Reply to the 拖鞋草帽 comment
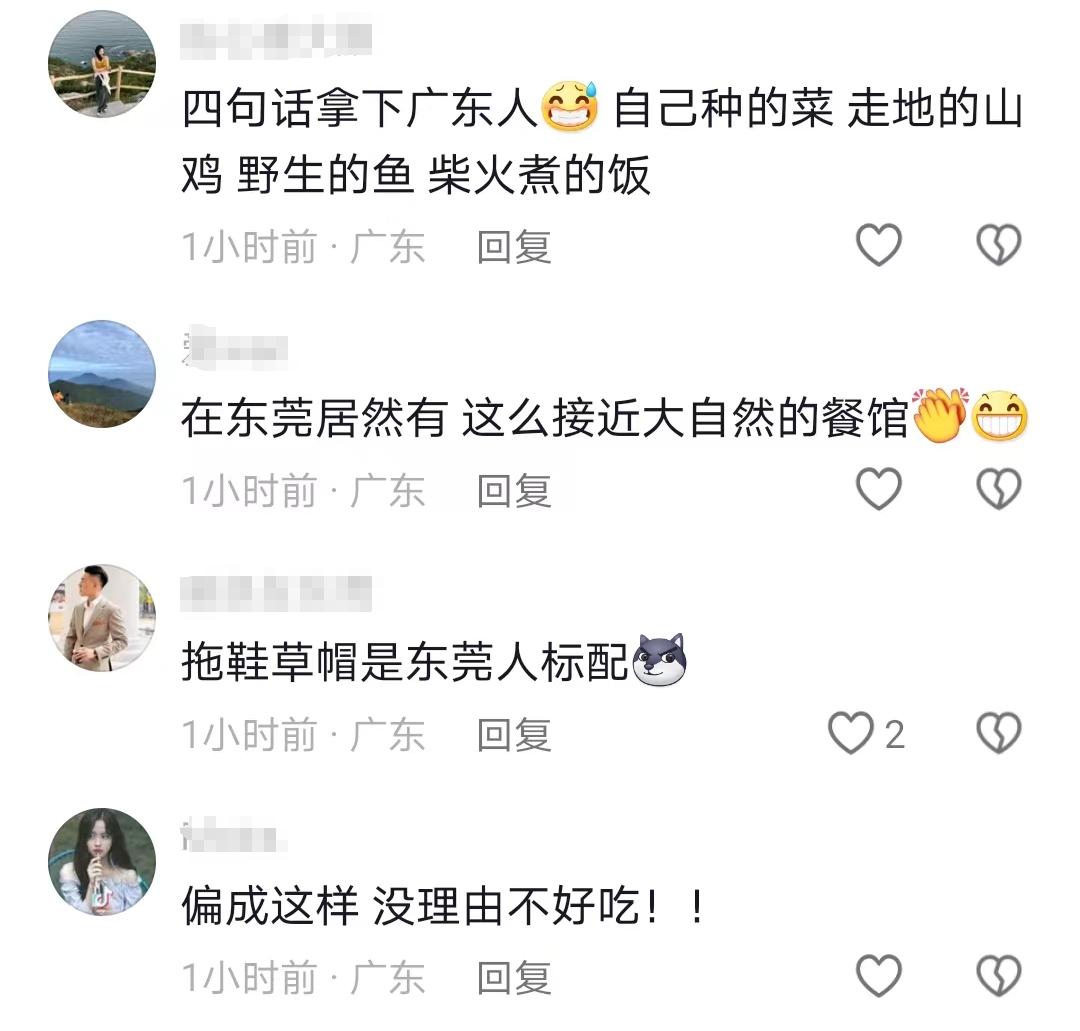The height and width of the screenshot is (1031, 1080). coord(514,735)
